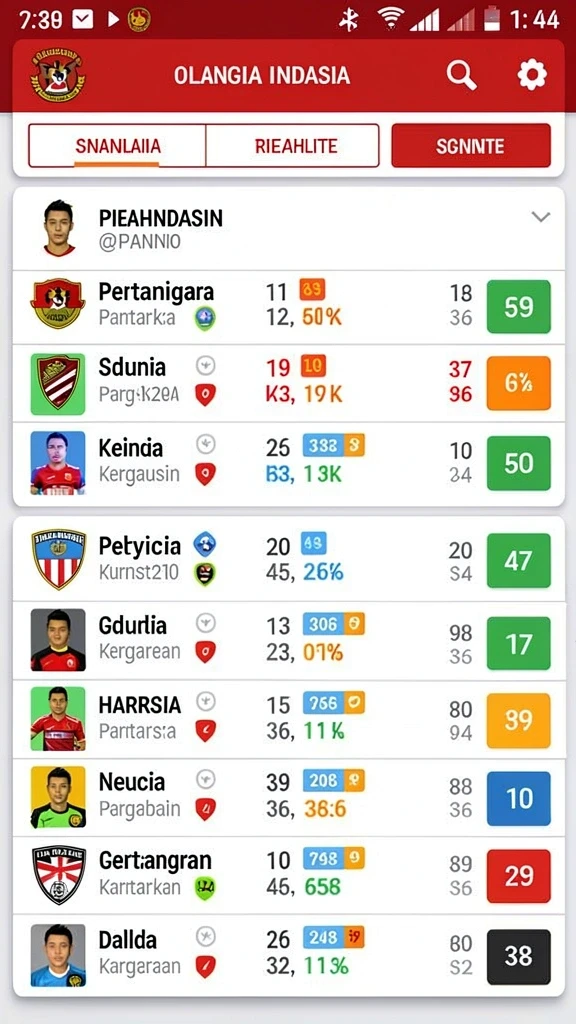Tap the SGNNTE button
The image size is (576, 1024).
pos(471,146)
